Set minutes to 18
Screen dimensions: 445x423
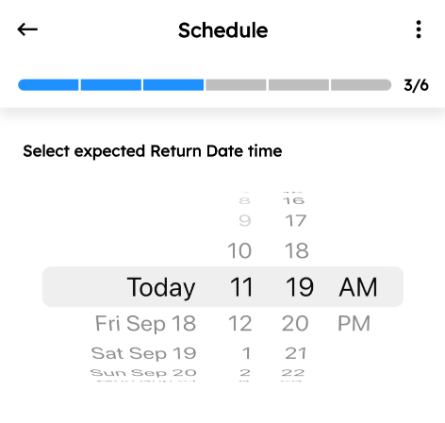click(296, 251)
